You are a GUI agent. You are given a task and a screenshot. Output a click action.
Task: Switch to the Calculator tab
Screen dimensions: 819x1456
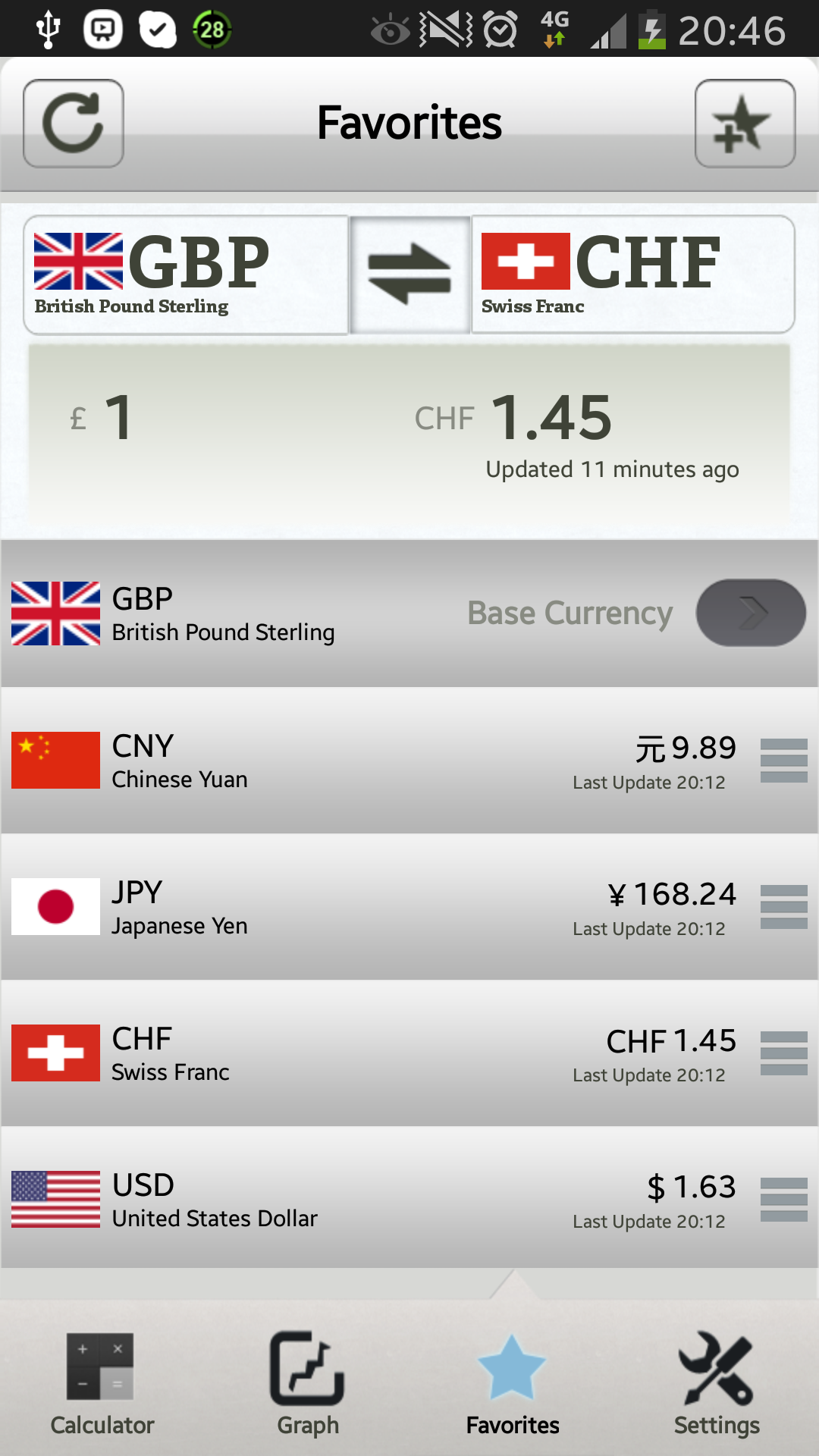coord(102,1384)
